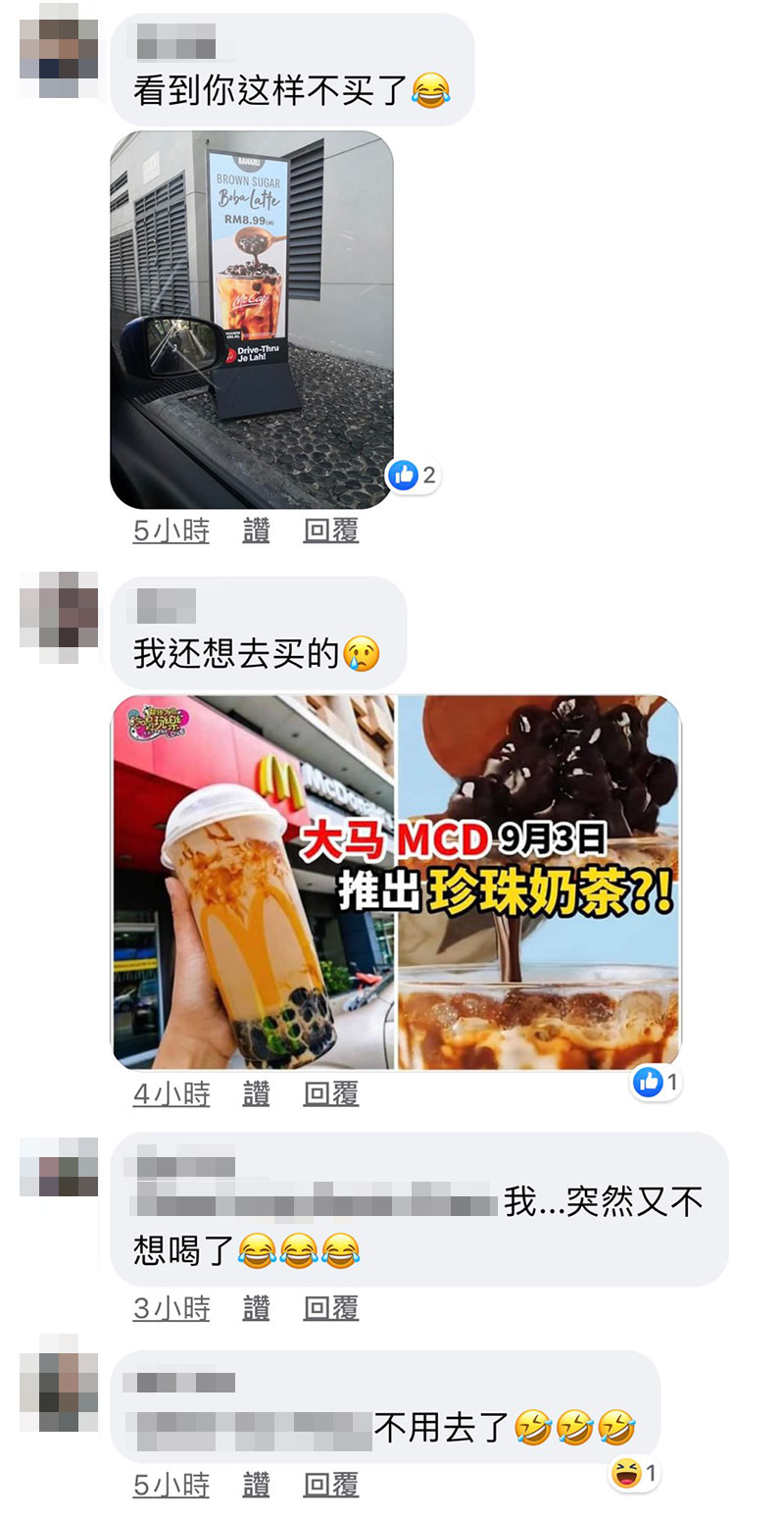
Task: Reply to the comment 不用去了
Action: (x=331, y=1485)
